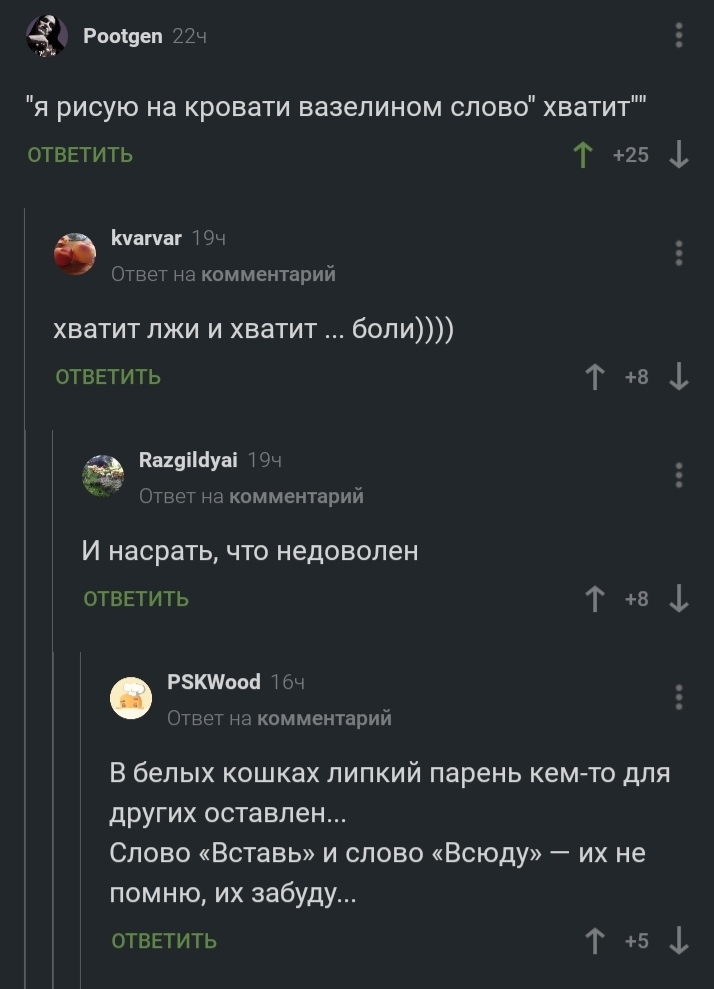Screen dimensions: 714x989
Task: Open overflow menu on Razgildyai's comment
Action: (x=679, y=474)
